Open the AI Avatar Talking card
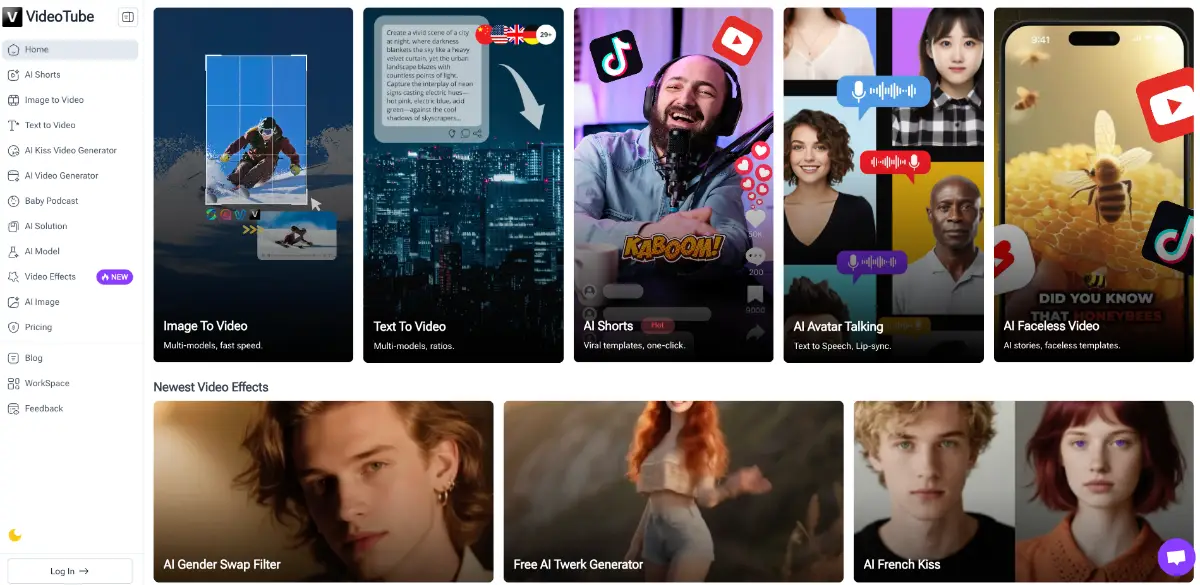 (x=883, y=185)
